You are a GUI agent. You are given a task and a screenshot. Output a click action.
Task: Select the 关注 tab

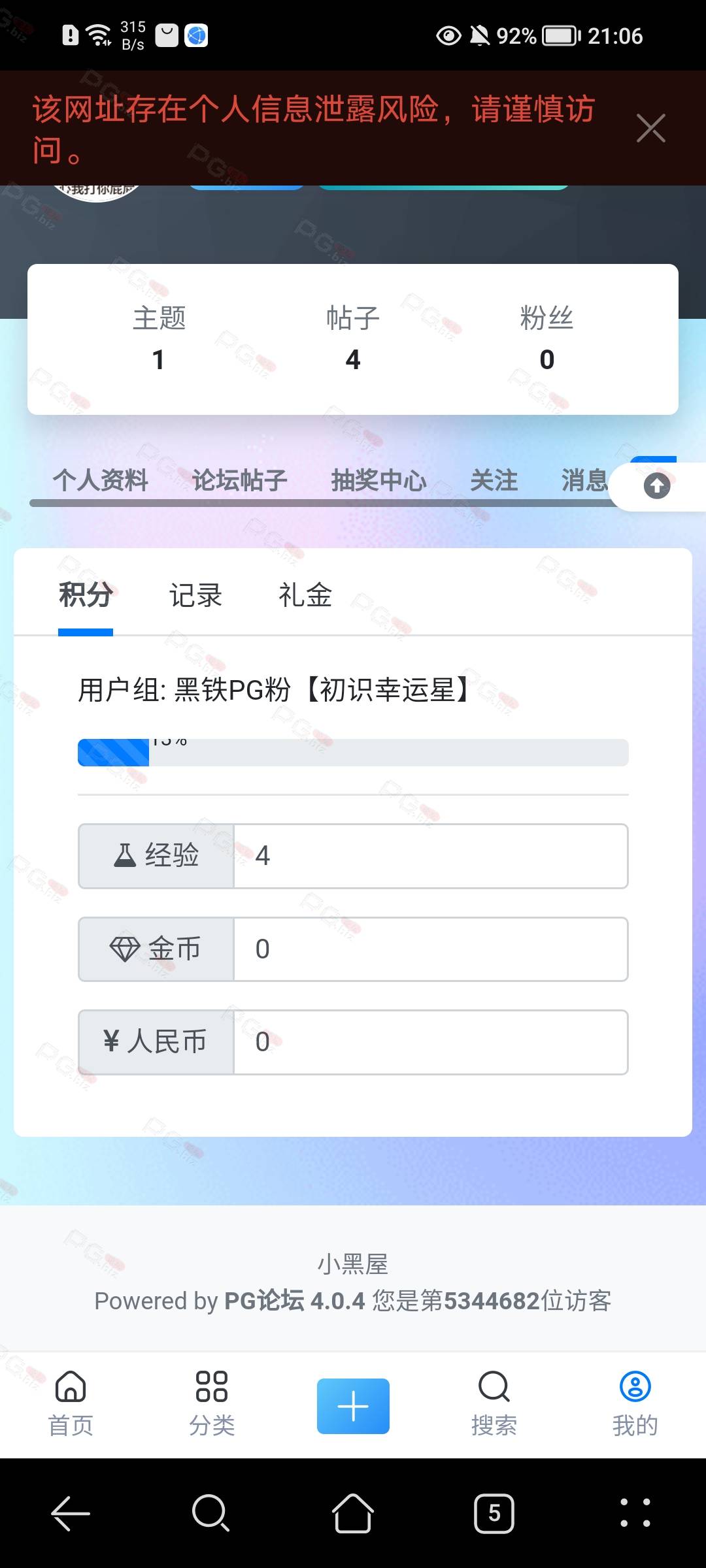click(x=494, y=480)
